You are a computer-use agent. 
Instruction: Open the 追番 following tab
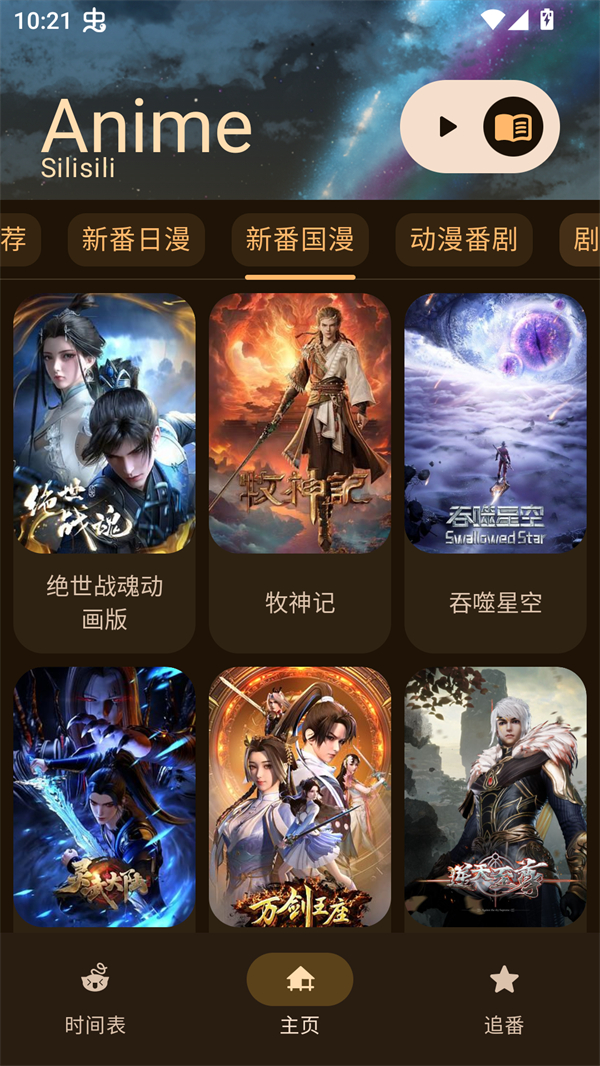[504, 998]
